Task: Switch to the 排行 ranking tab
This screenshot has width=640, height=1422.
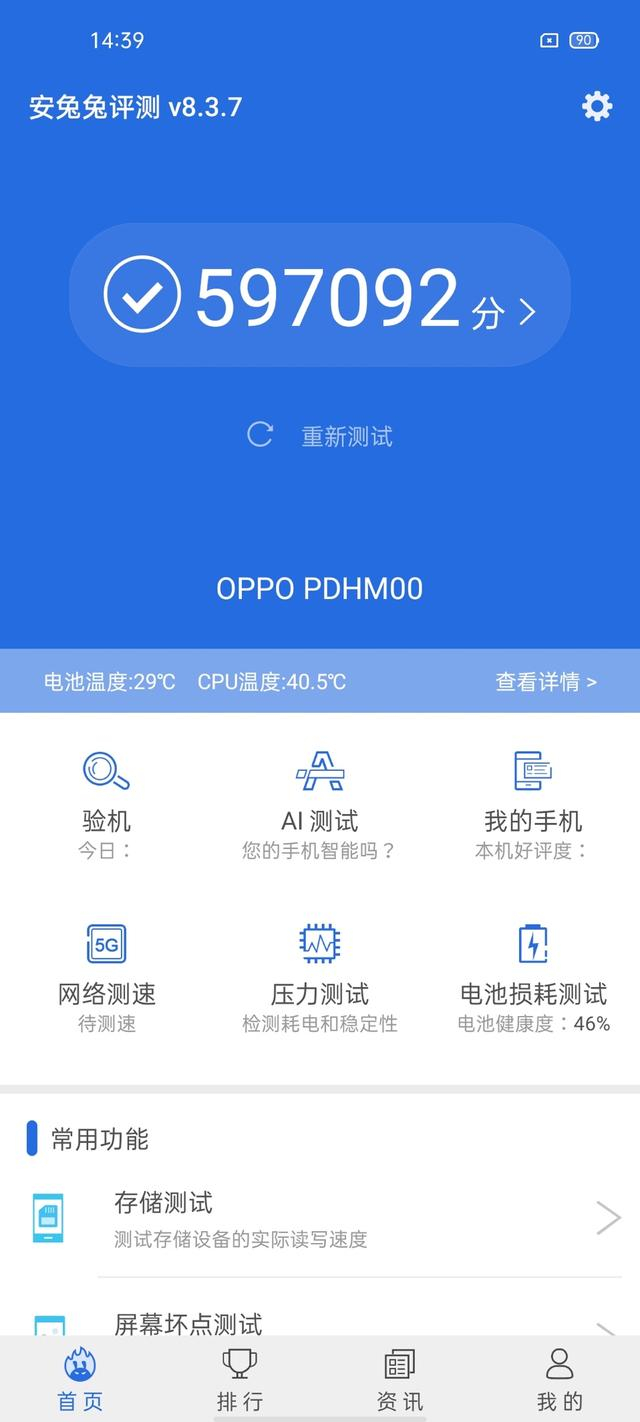Action: pyautogui.click(x=240, y=1380)
